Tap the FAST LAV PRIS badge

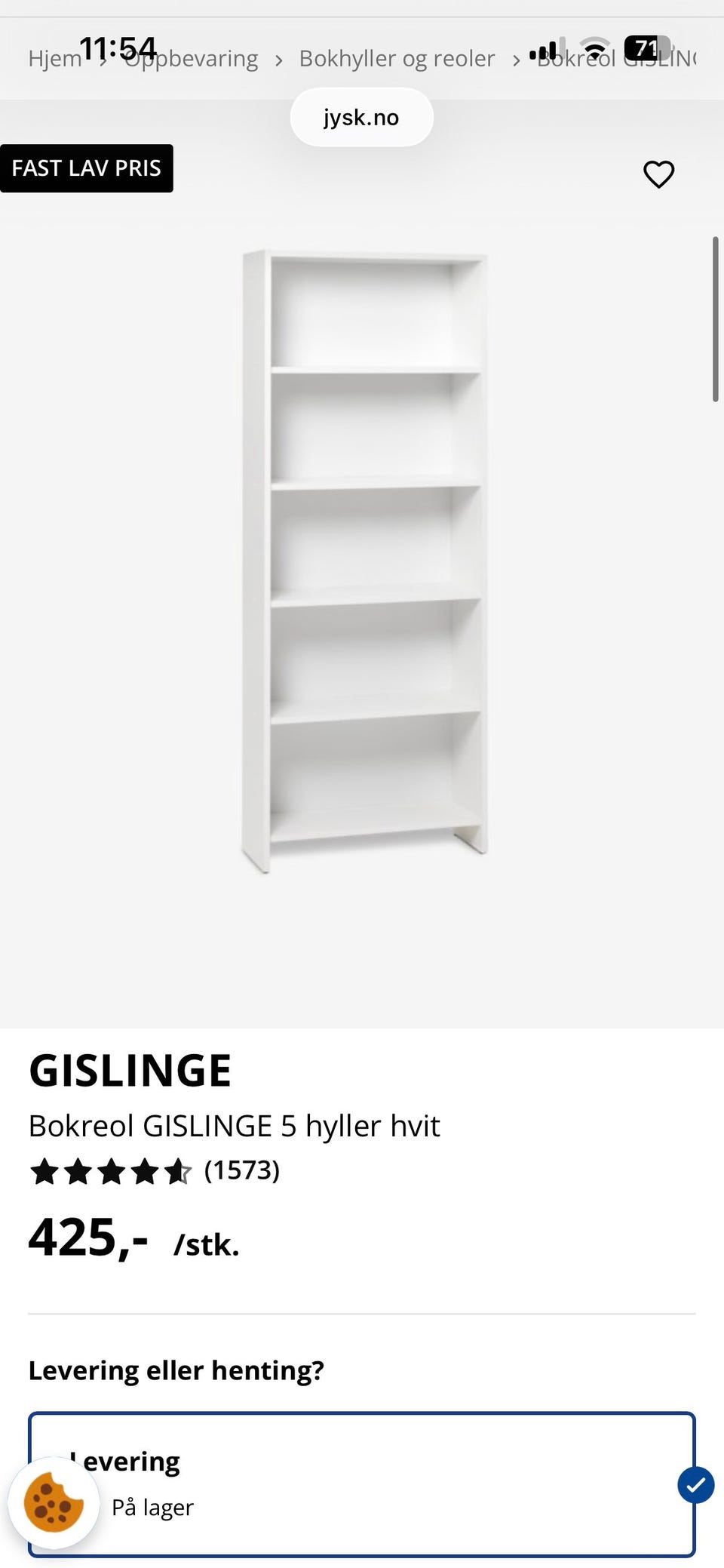click(86, 168)
